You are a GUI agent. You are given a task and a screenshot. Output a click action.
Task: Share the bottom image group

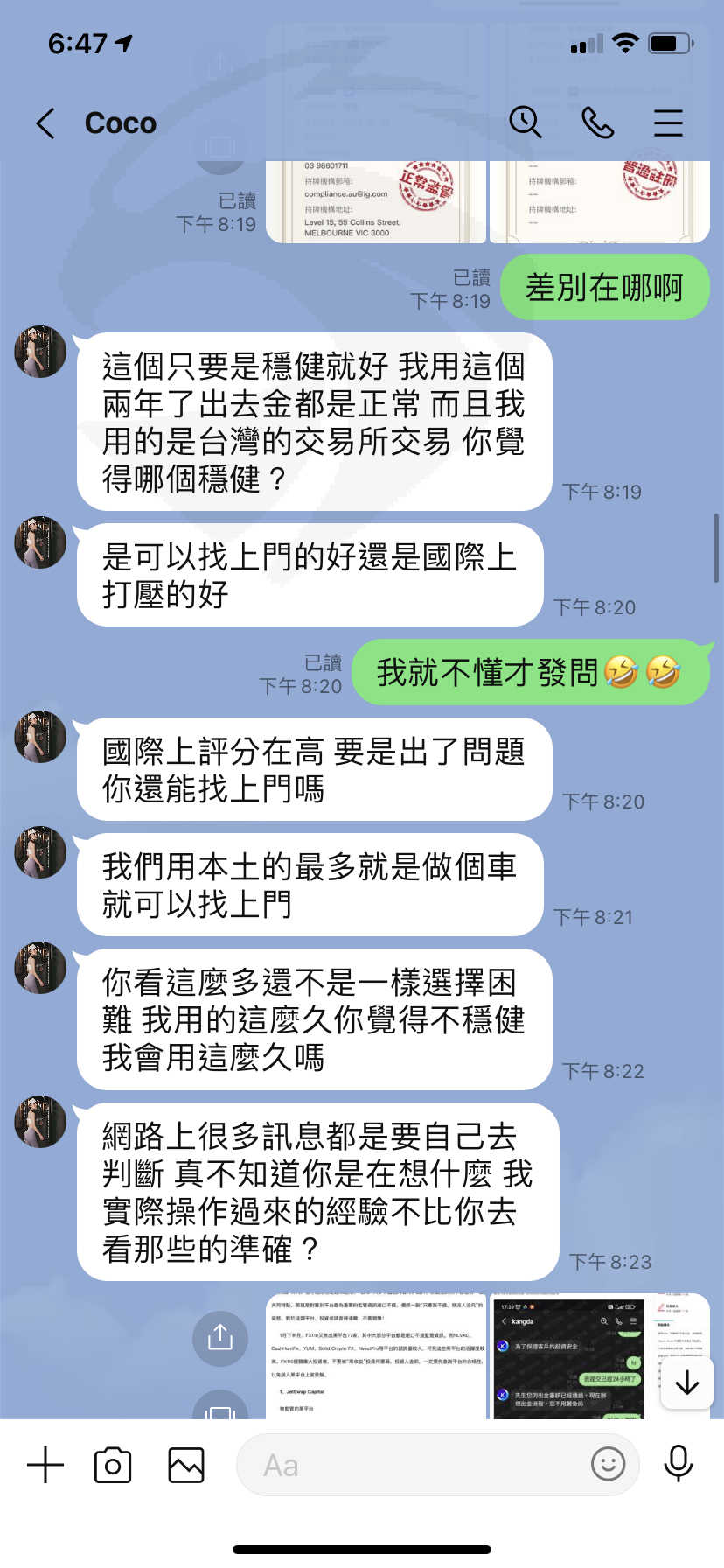[219, 1337]
